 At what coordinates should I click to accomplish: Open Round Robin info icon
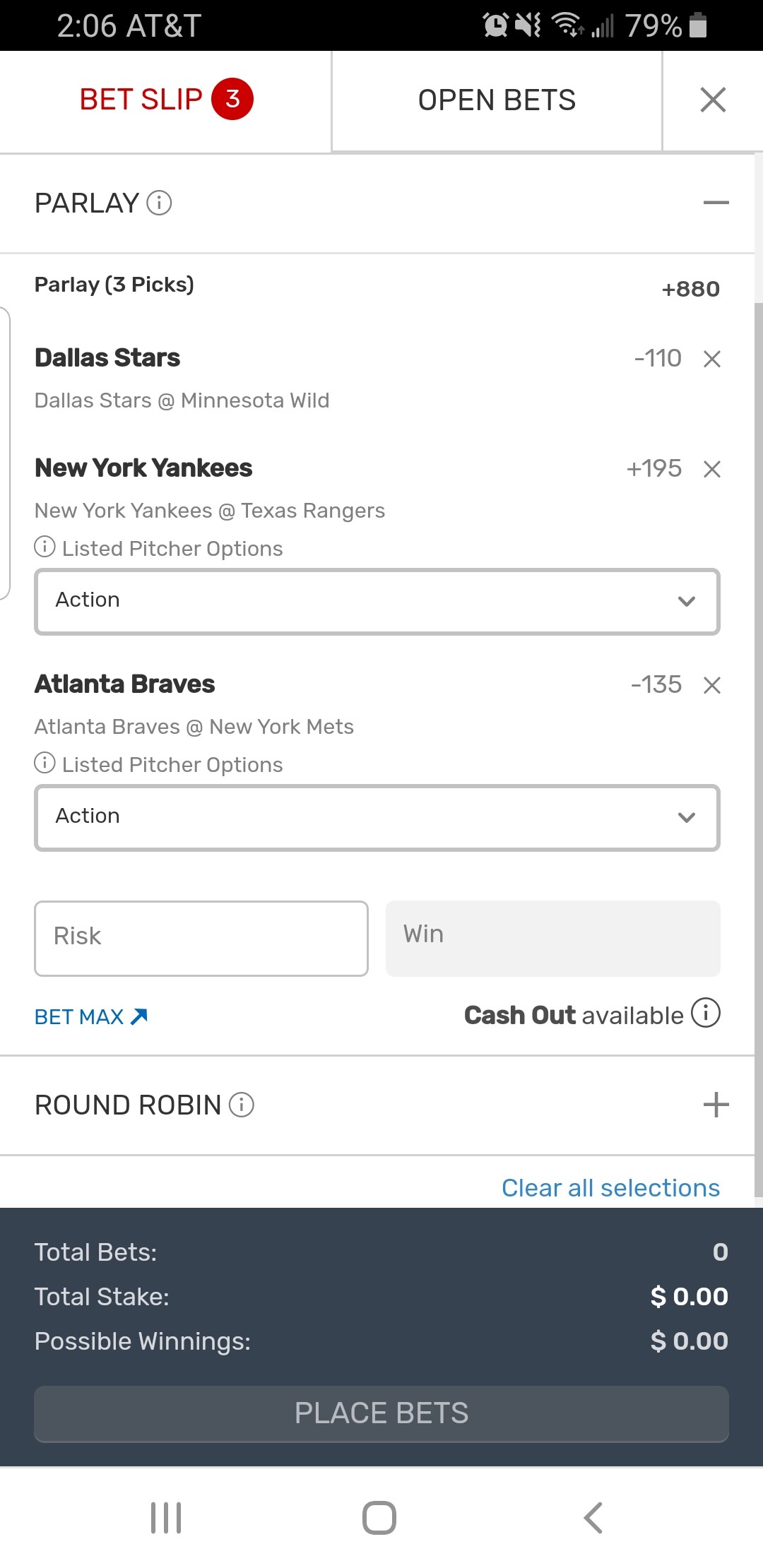point(242,1105)
